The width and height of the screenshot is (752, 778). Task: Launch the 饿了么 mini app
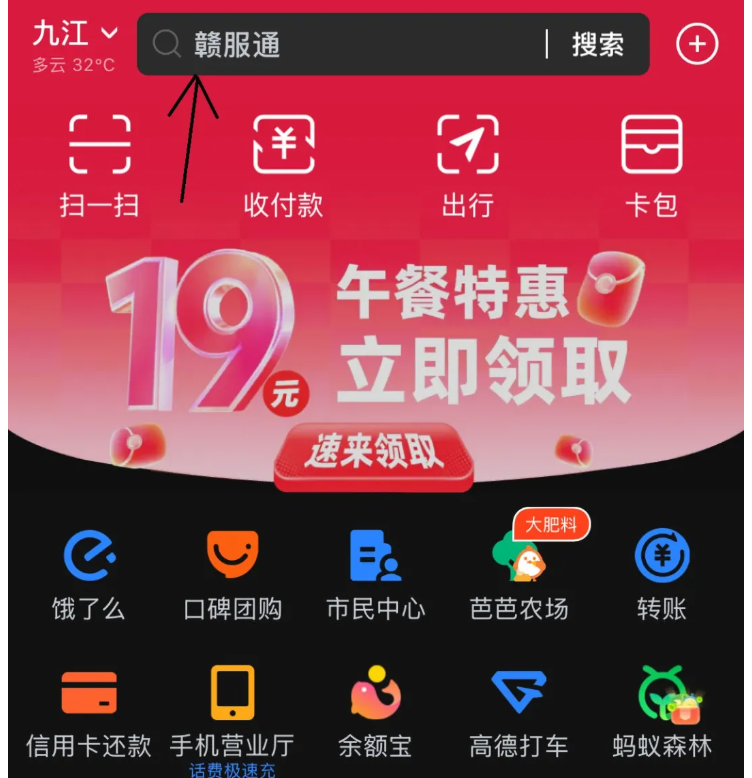[x=89, y=575]
